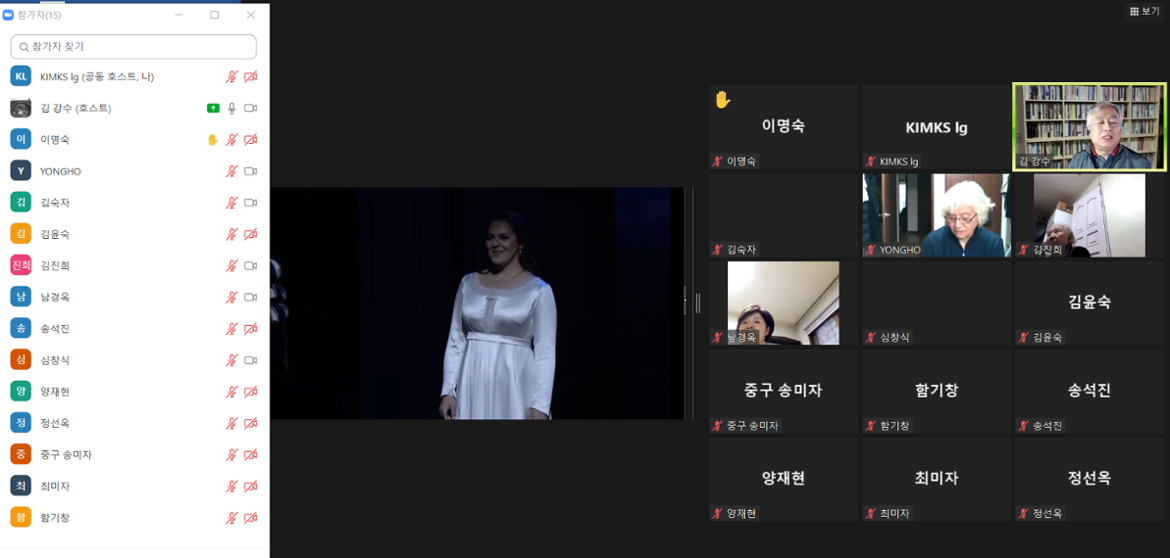Select the KIMKS lg co-host row
Viewport: 1170px width, 558px height.
(x=97, y=76)
